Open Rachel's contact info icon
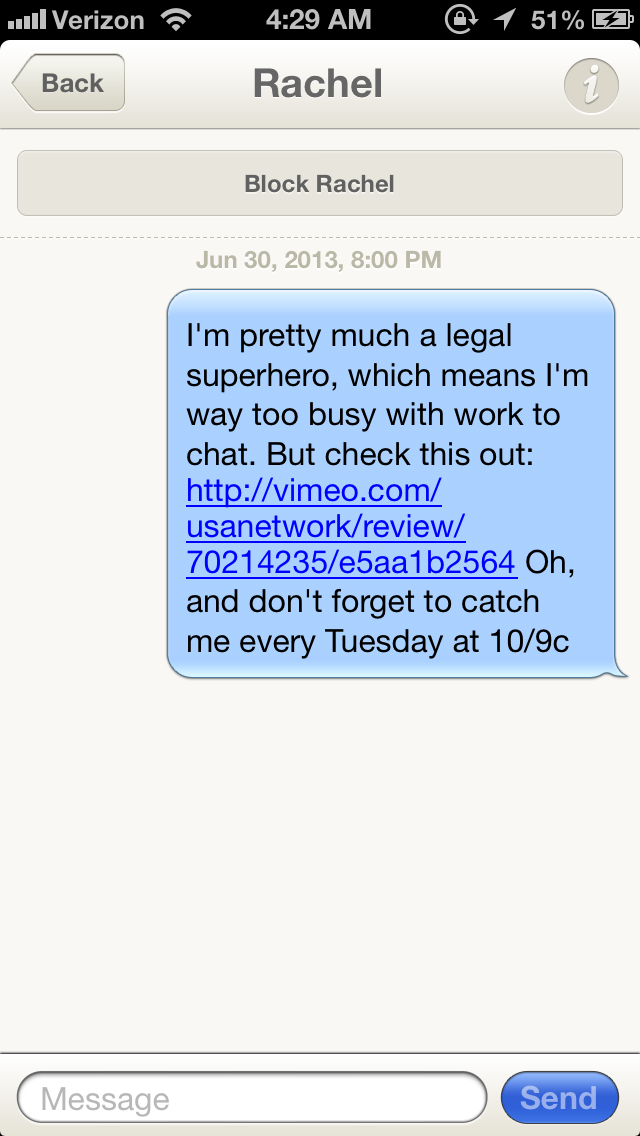 point(591,85)
